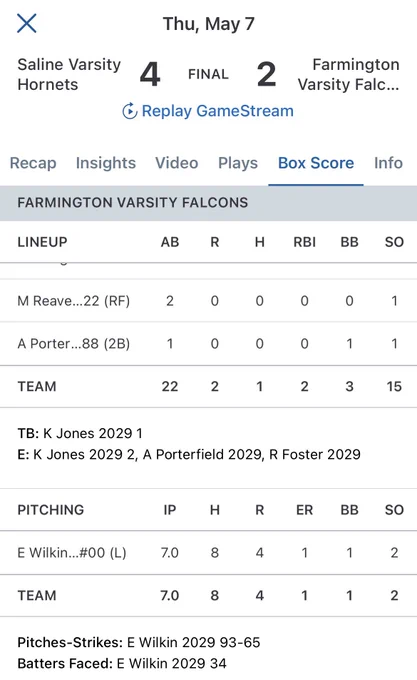Open A Porter #88 player row
The height and width of the screenshot is (680, 417).
point(208,343)
